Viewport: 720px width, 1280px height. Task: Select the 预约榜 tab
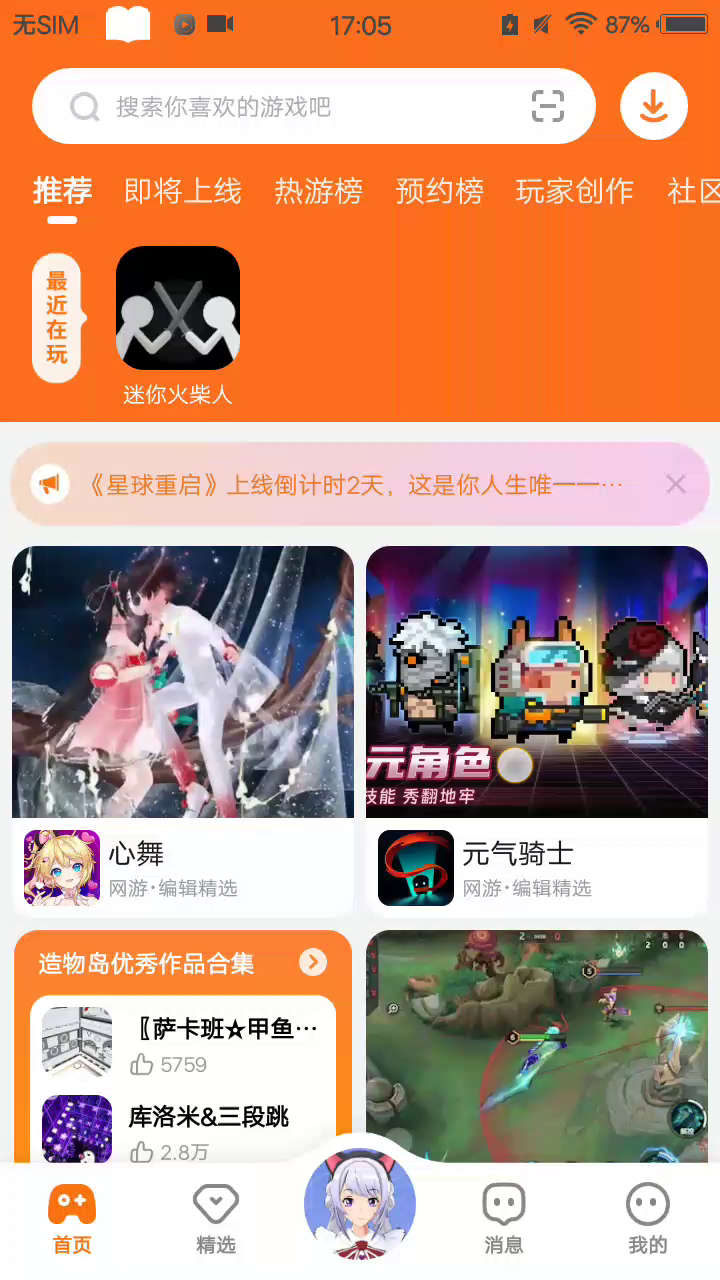click(x=439, y=191)
